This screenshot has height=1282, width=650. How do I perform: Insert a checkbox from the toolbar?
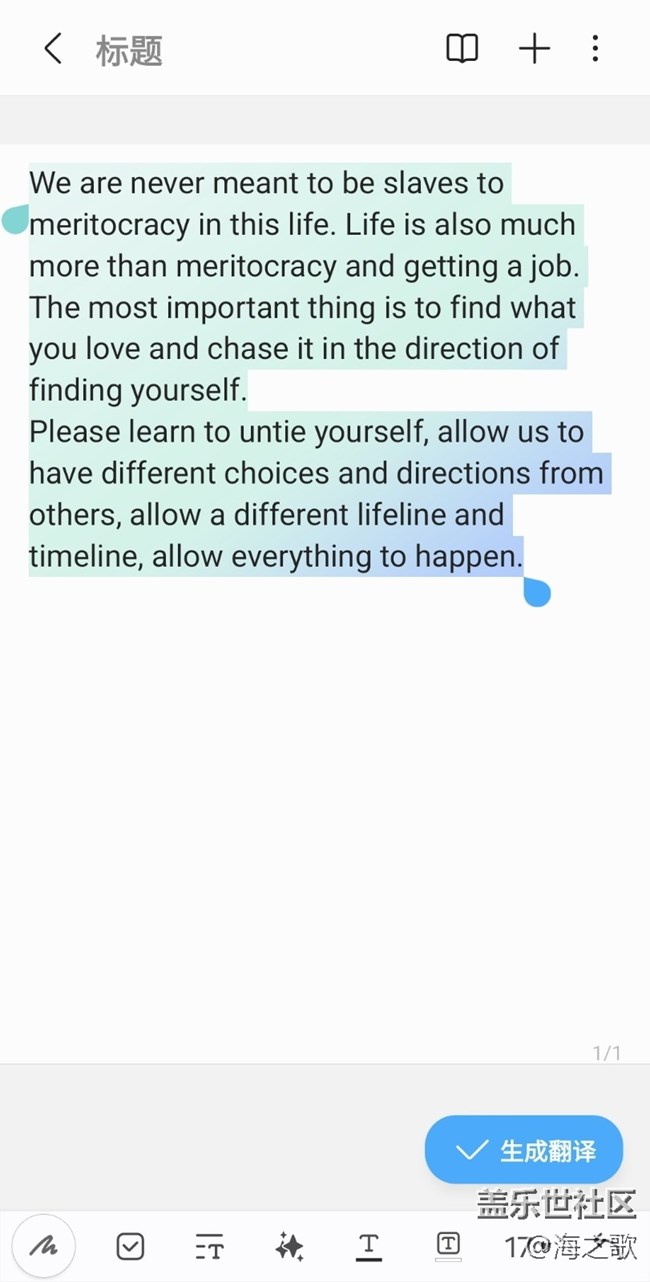[130, 1246]
